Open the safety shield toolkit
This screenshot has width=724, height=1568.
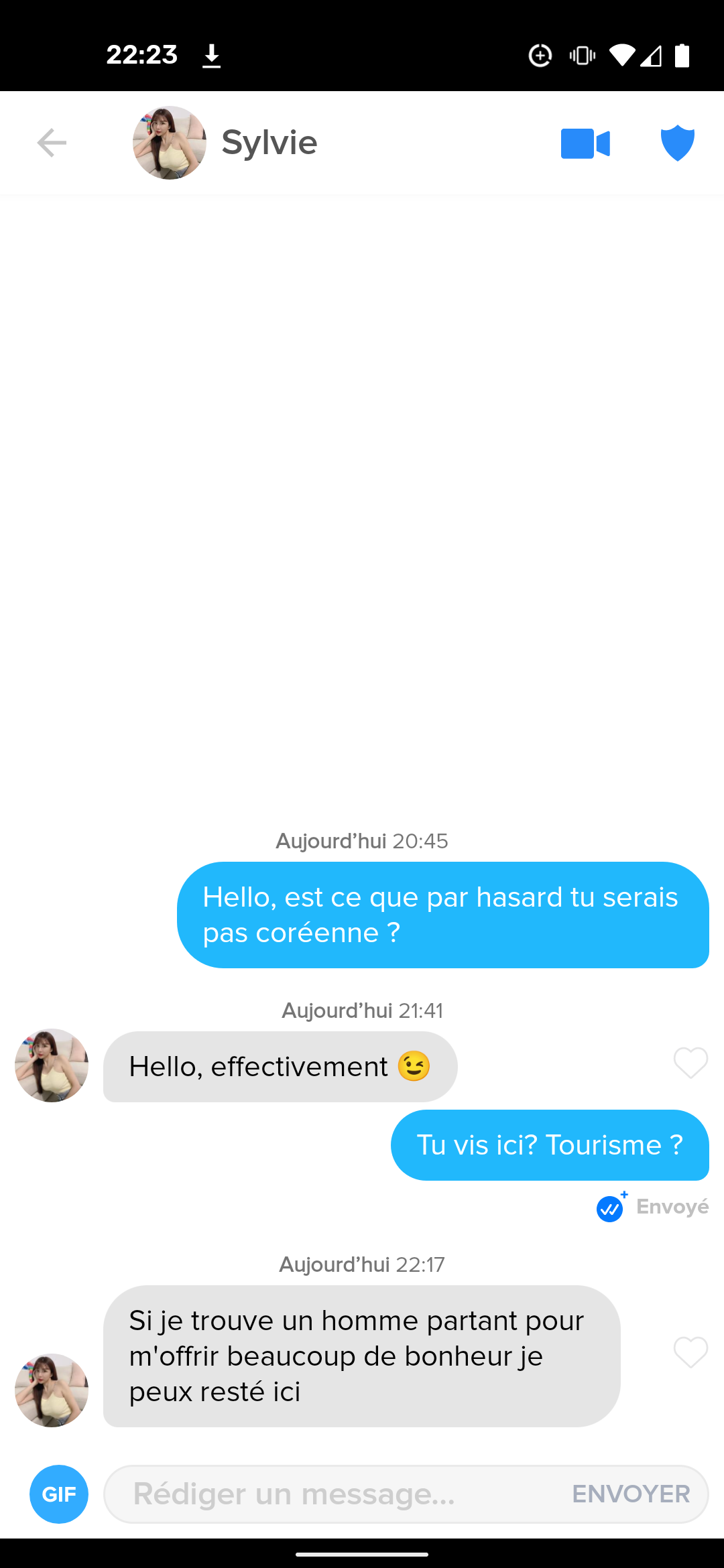pyautogui.click(x=677, y=143)
